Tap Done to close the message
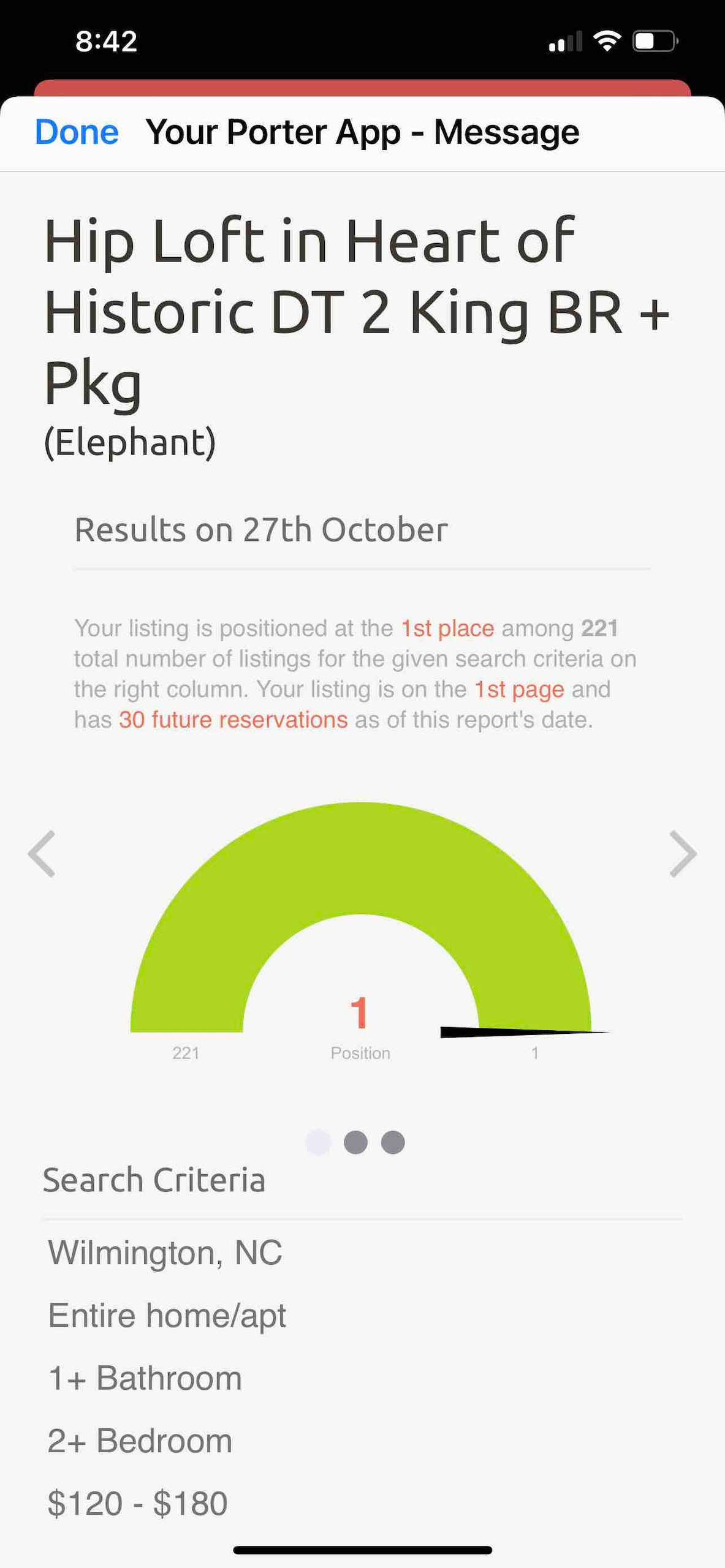This screenshot has width=725, height=1568. point(77,132)
